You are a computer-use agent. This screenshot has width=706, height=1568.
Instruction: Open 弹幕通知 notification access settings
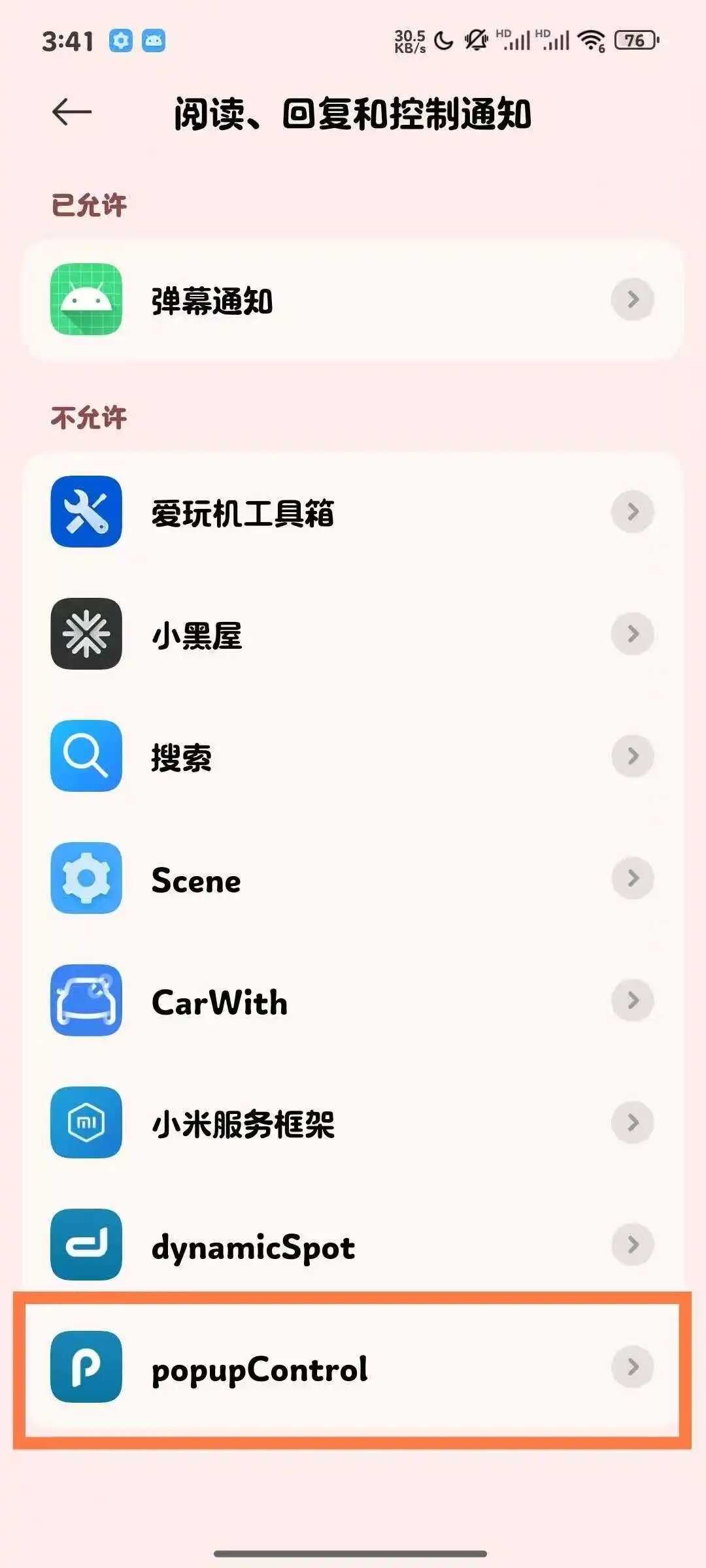click(x=353, y=300)
